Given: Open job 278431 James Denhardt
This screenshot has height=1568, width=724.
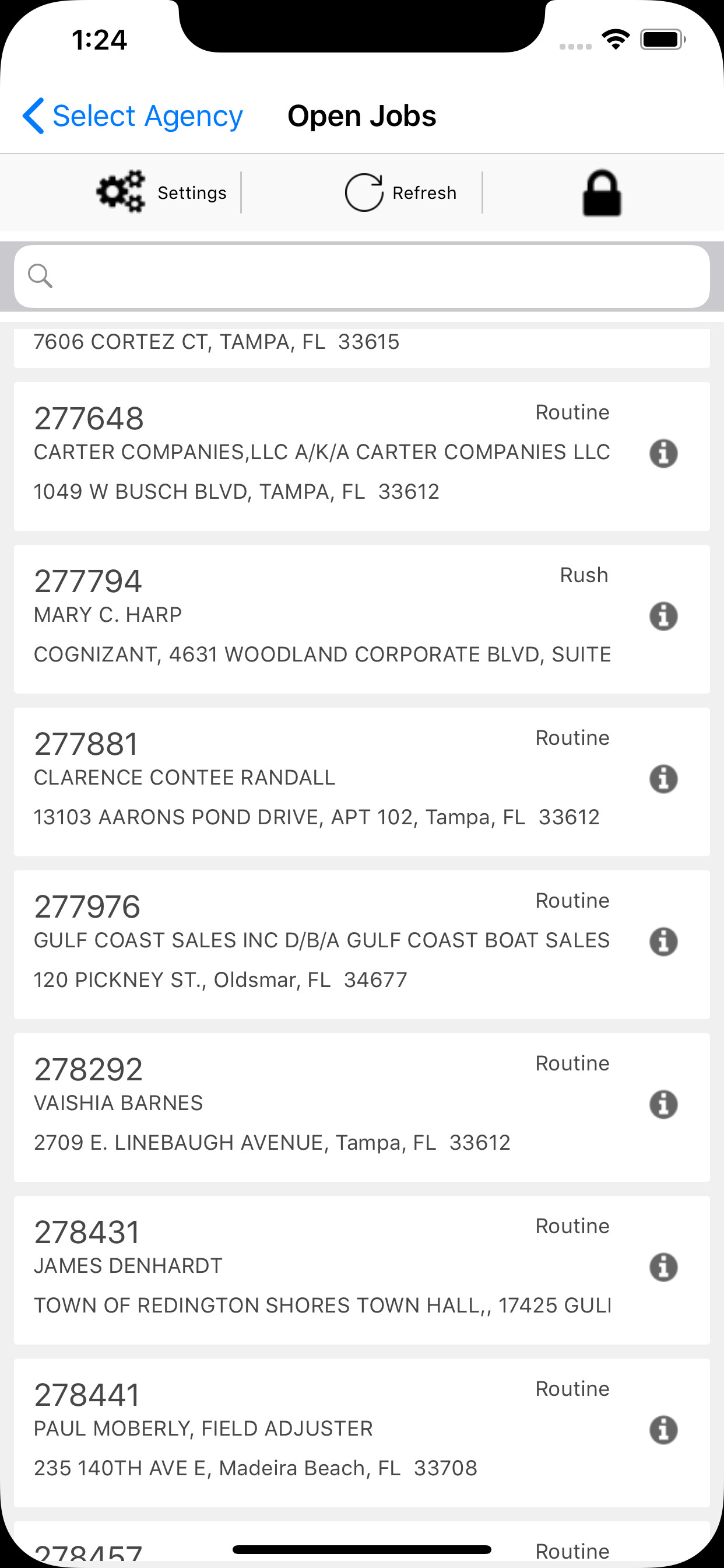Looking at the screenshot, I should pos(362,1270).
